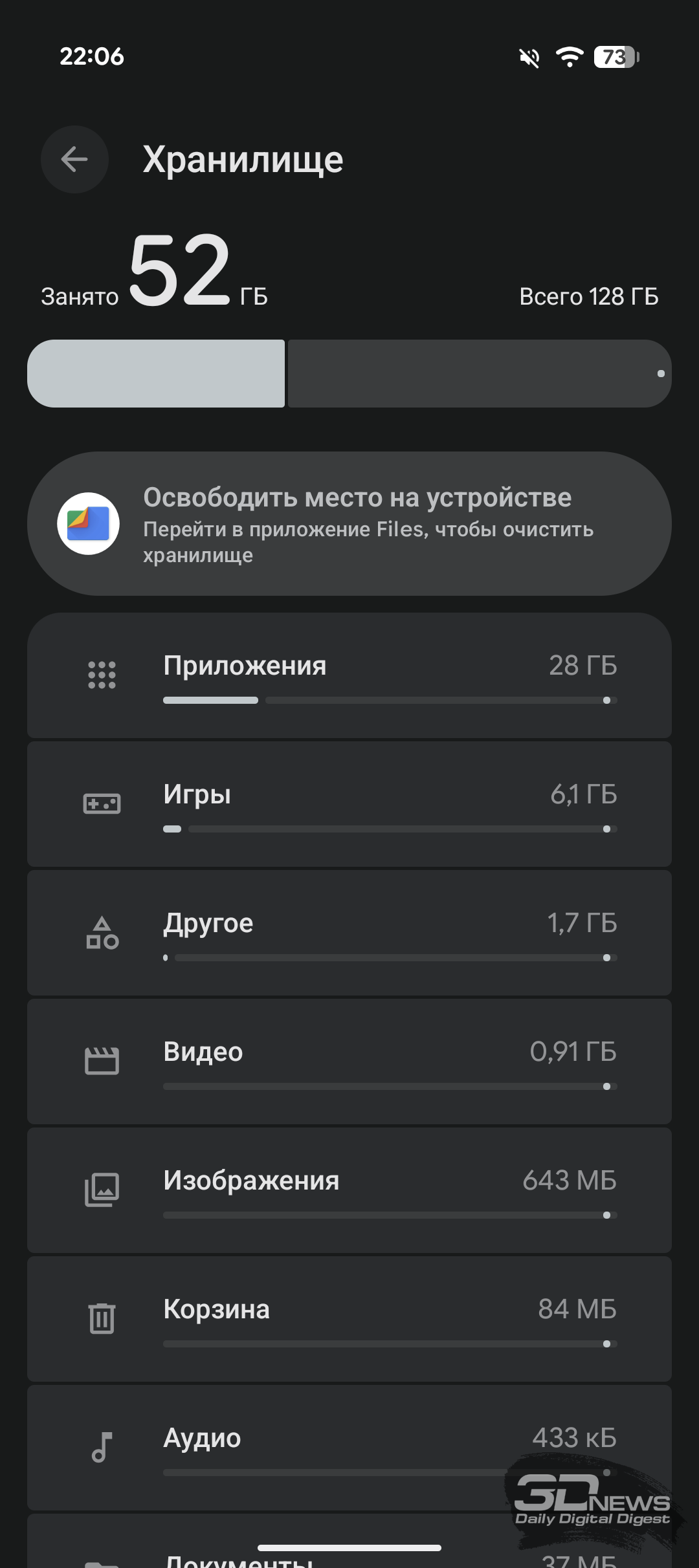Screen dimensions: 699x1568
Task: Open the Приложения storage category
Action: coord(349,675)
